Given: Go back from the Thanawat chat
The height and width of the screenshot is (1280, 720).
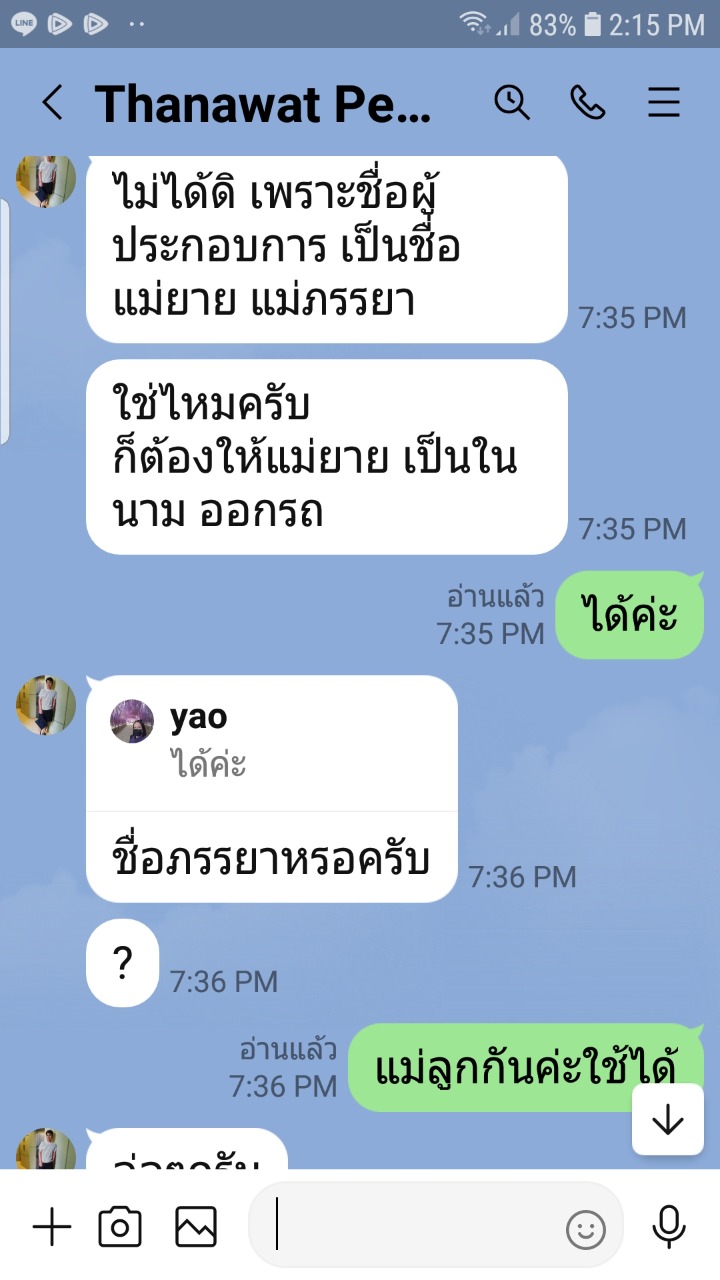Looking at the screenshot, I should pos(52,103).
